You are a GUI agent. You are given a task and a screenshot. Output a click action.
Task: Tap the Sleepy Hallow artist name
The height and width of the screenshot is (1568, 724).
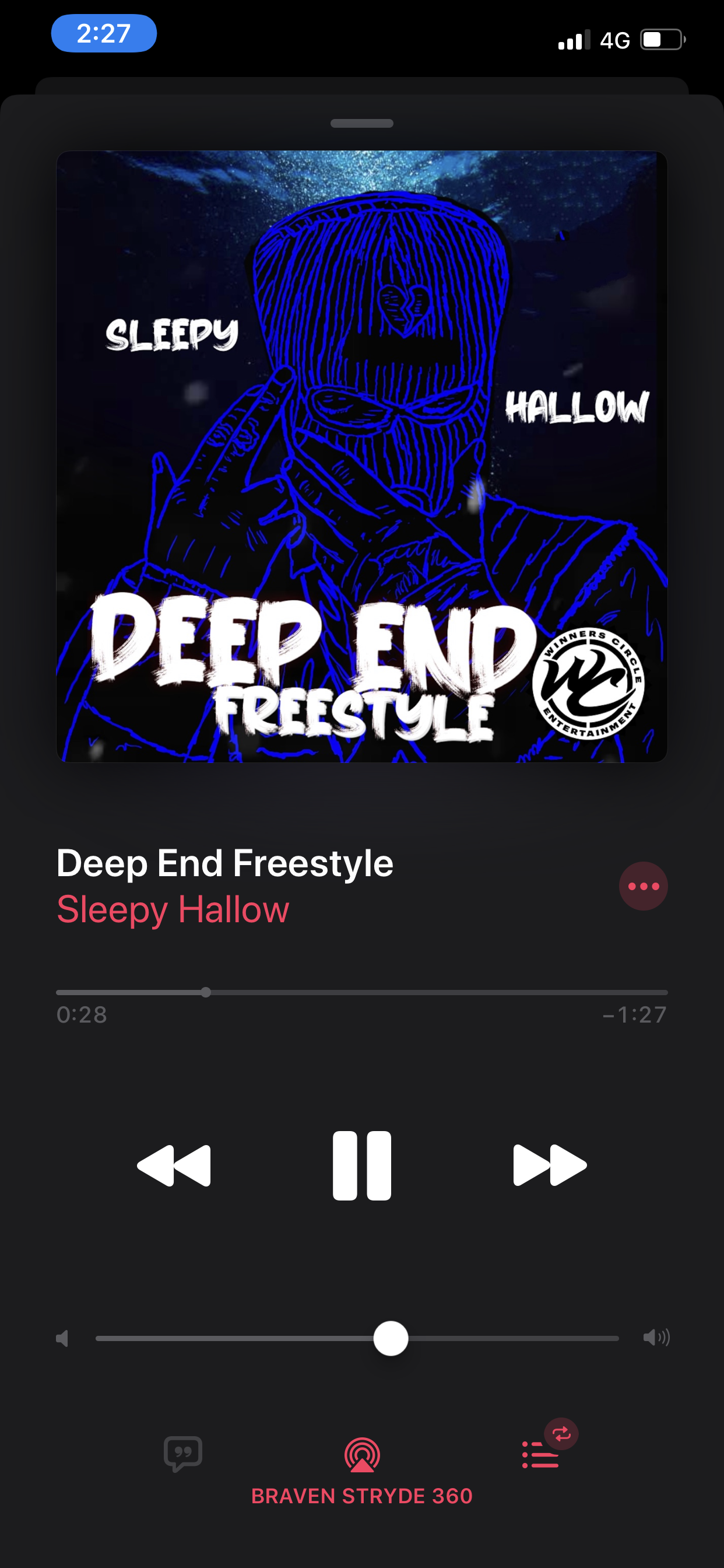click(173, 909)
